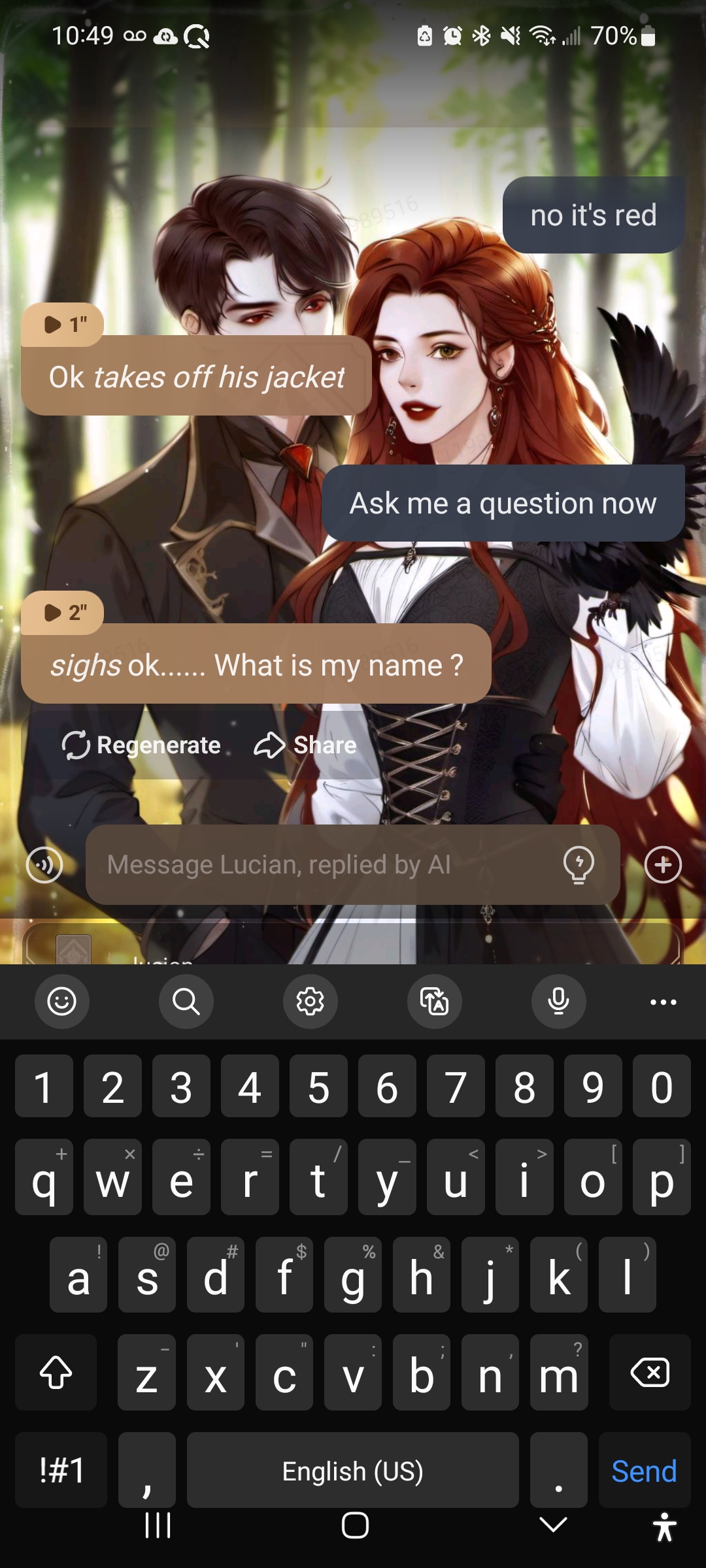This screenshot has width=706, height=1568.
Task: Focus the Message Lucian text field
Action: coord(327,864)
